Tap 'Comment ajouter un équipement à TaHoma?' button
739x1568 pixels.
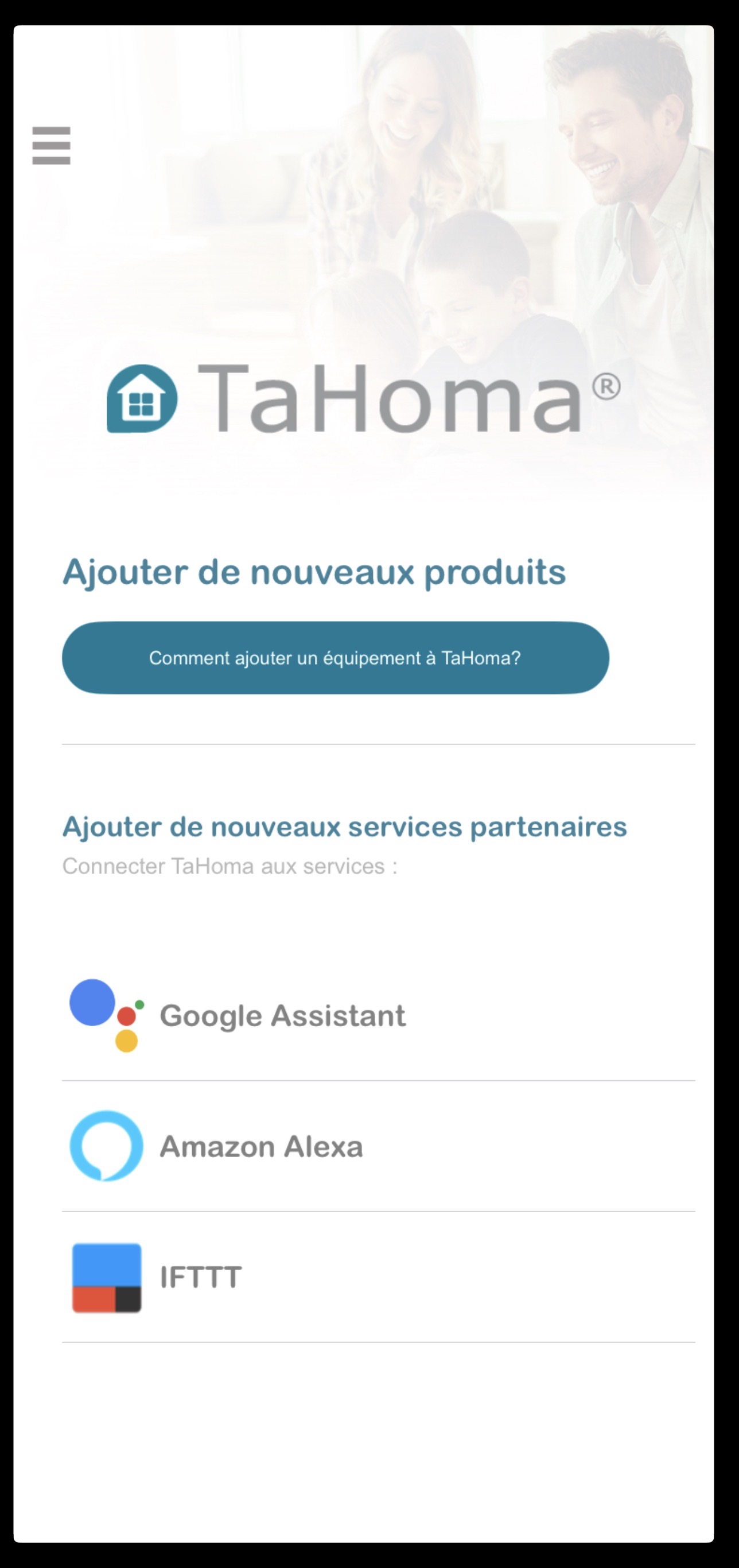click(x=336, y=657)
